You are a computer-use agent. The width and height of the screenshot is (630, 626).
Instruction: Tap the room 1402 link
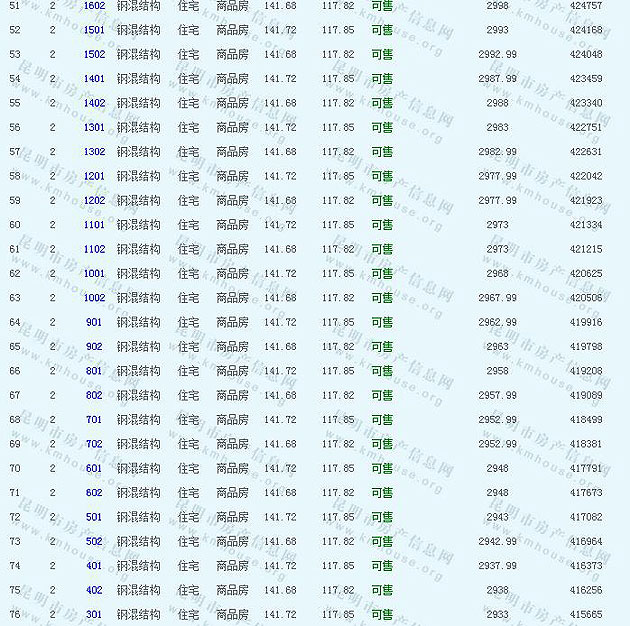94,103
